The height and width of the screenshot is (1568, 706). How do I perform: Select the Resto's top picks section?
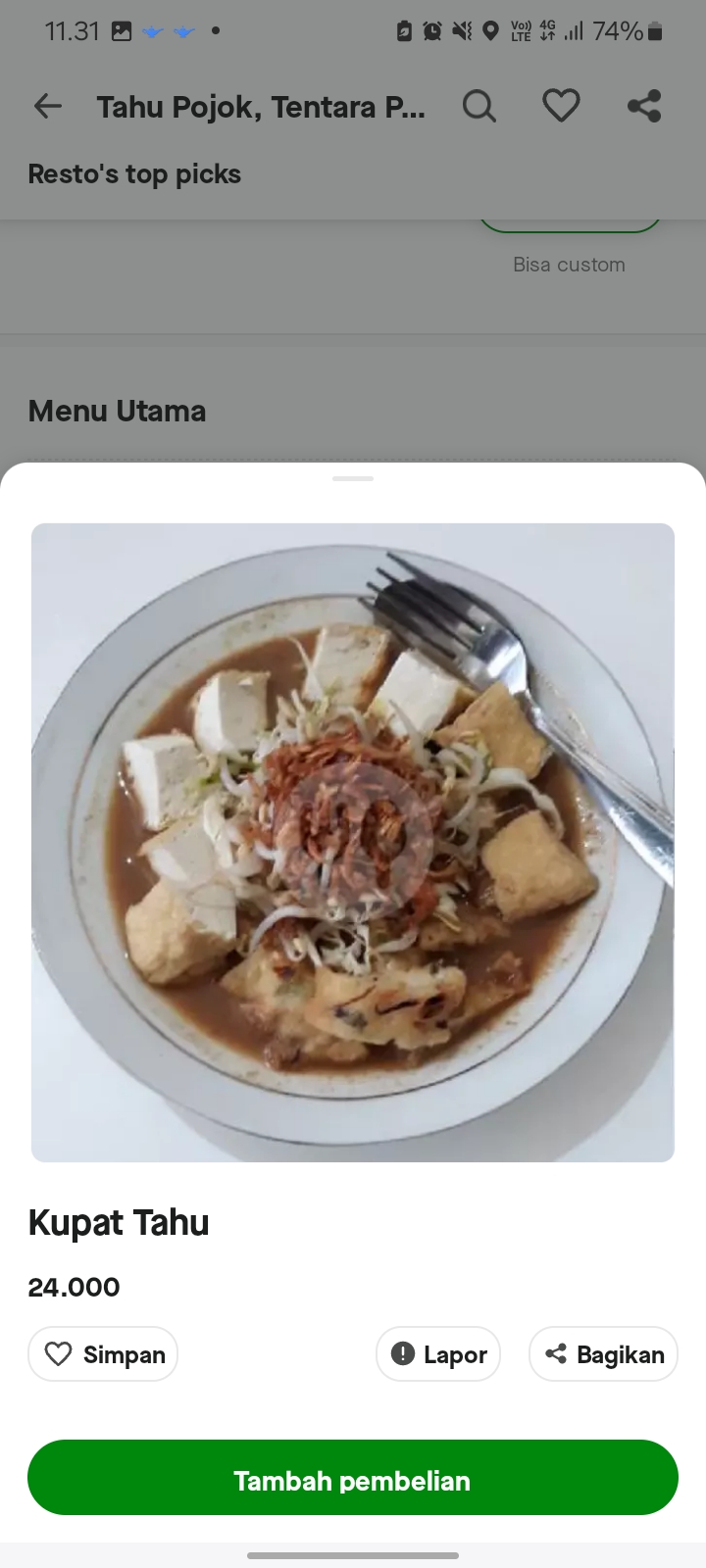click(x=134, y=173)
